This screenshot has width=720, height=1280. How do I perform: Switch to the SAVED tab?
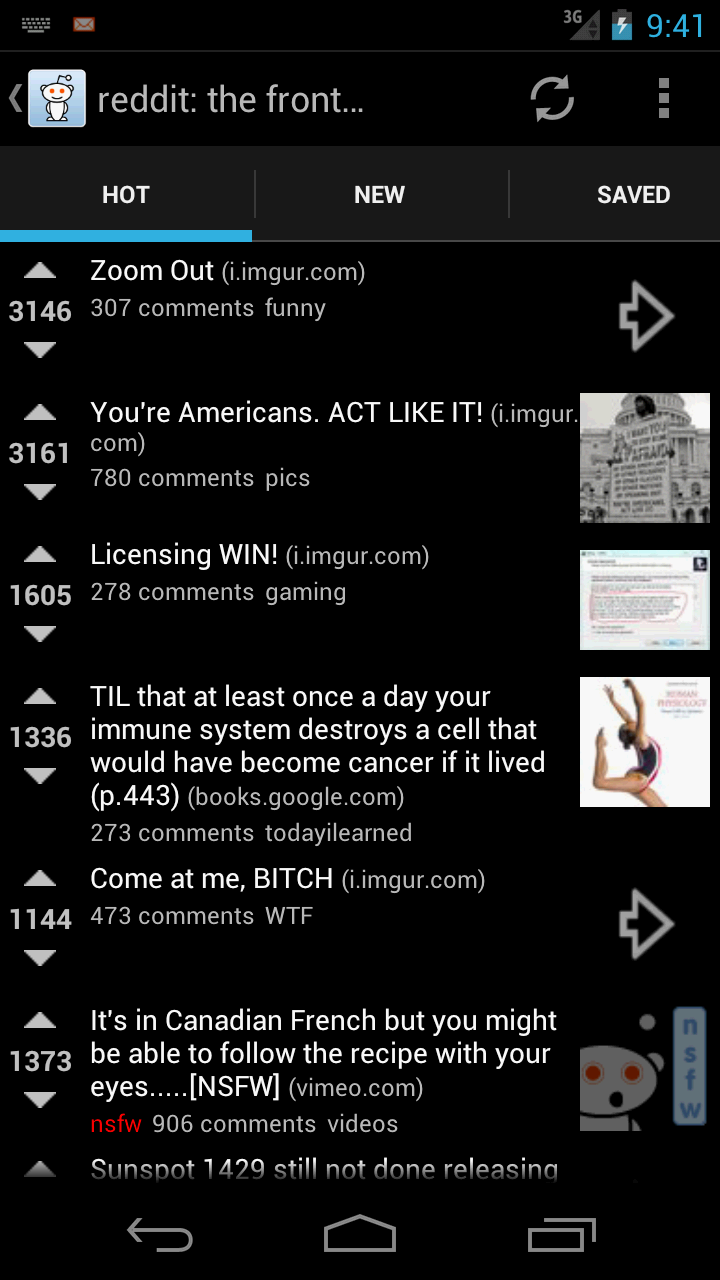click(633, 195)
